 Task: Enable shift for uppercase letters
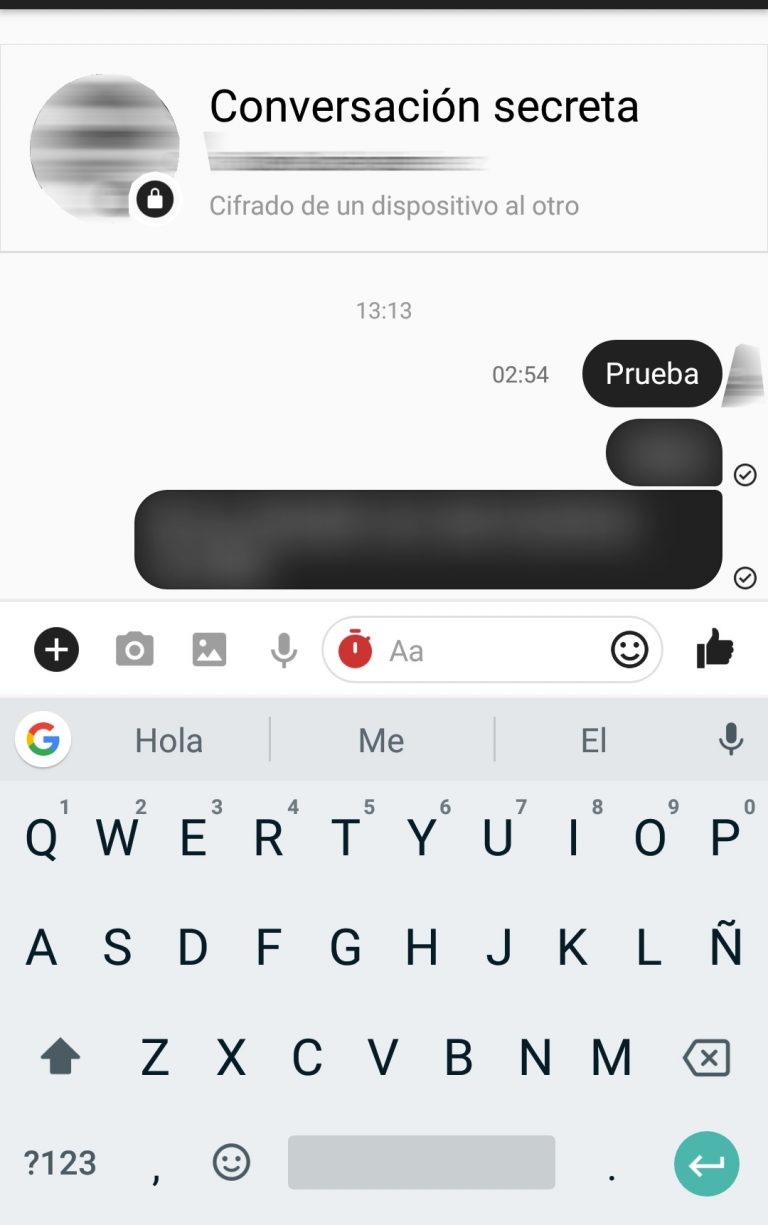point(60,1057)
